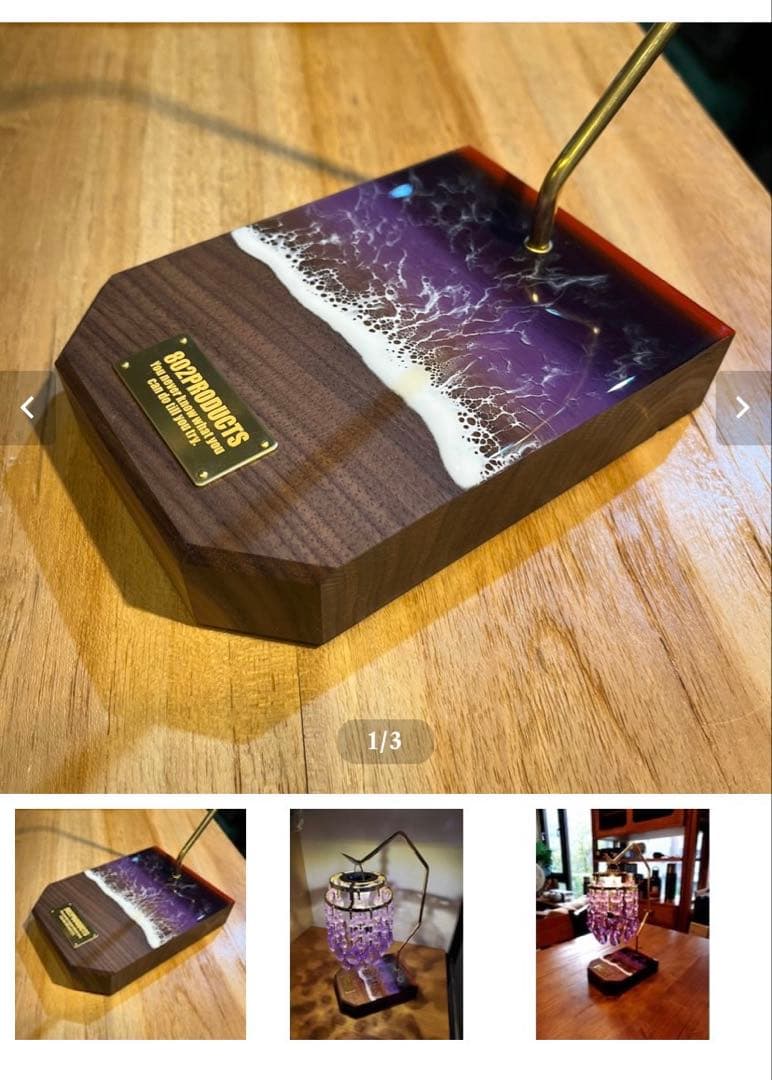The width and height of the screenshot is (772, 1080).
Task: Open the main walnut base photo
Action: pyautogui.click(x=386, y=400)
